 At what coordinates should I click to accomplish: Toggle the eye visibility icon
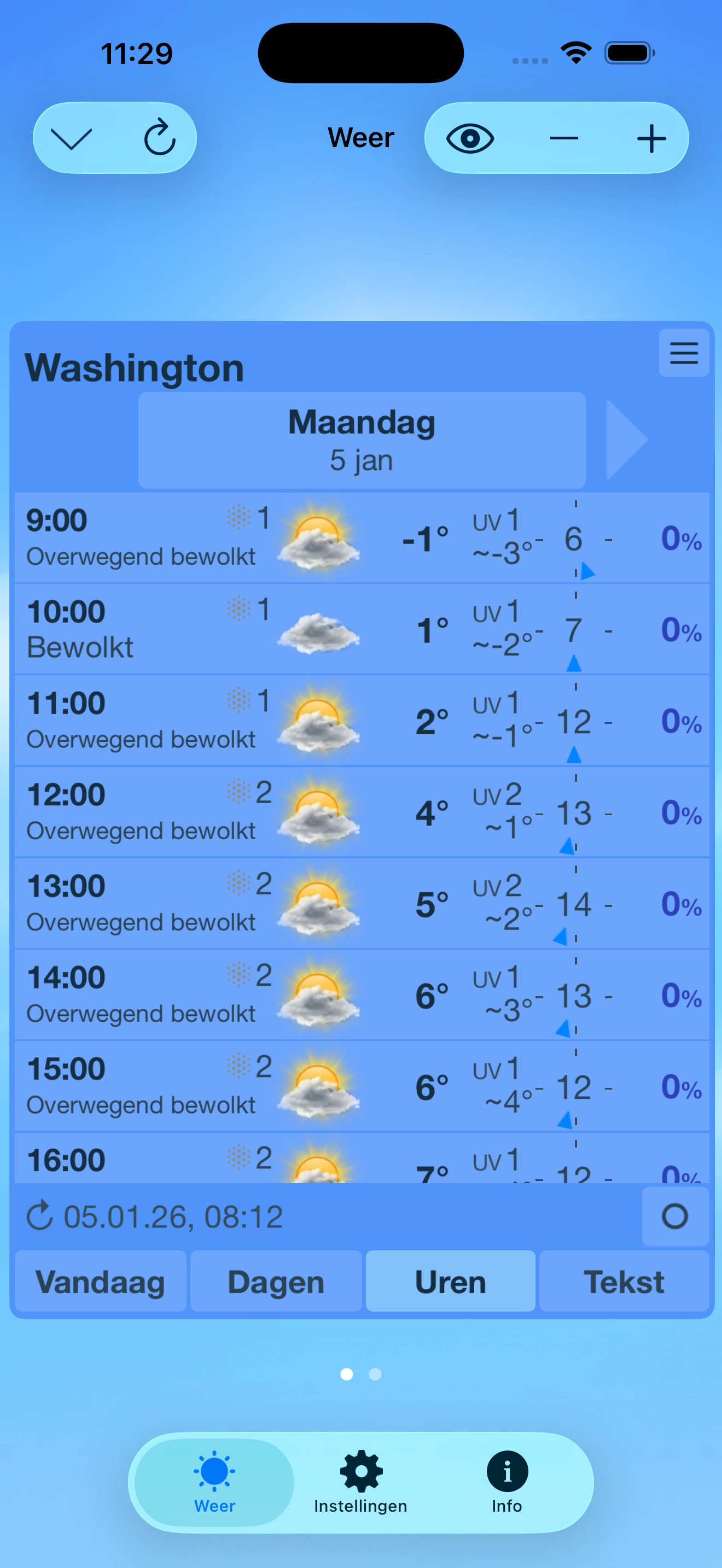pos(470,139)
